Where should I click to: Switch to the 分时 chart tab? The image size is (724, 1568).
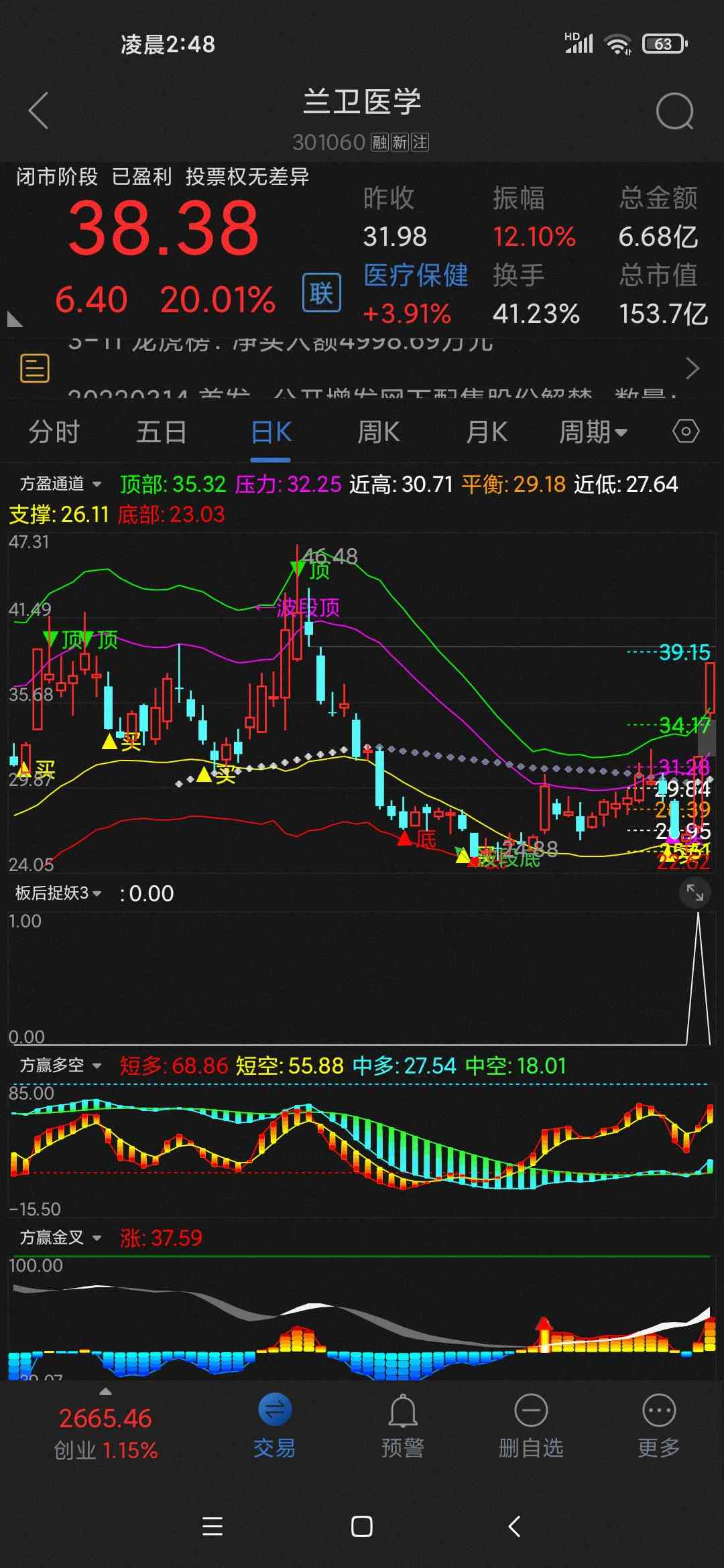(54, 432)
